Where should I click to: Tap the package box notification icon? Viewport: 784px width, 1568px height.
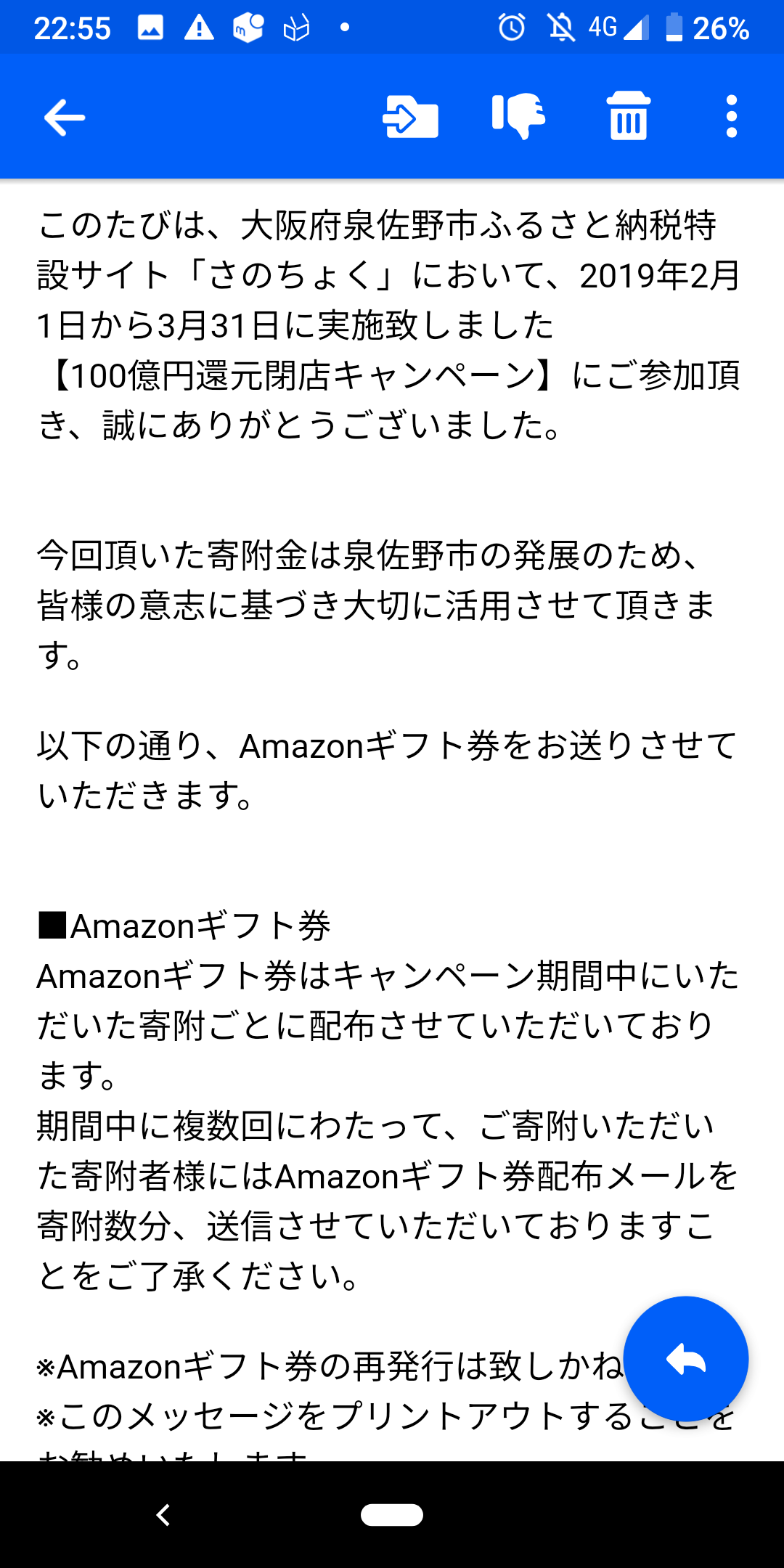[x=296, y=28]
